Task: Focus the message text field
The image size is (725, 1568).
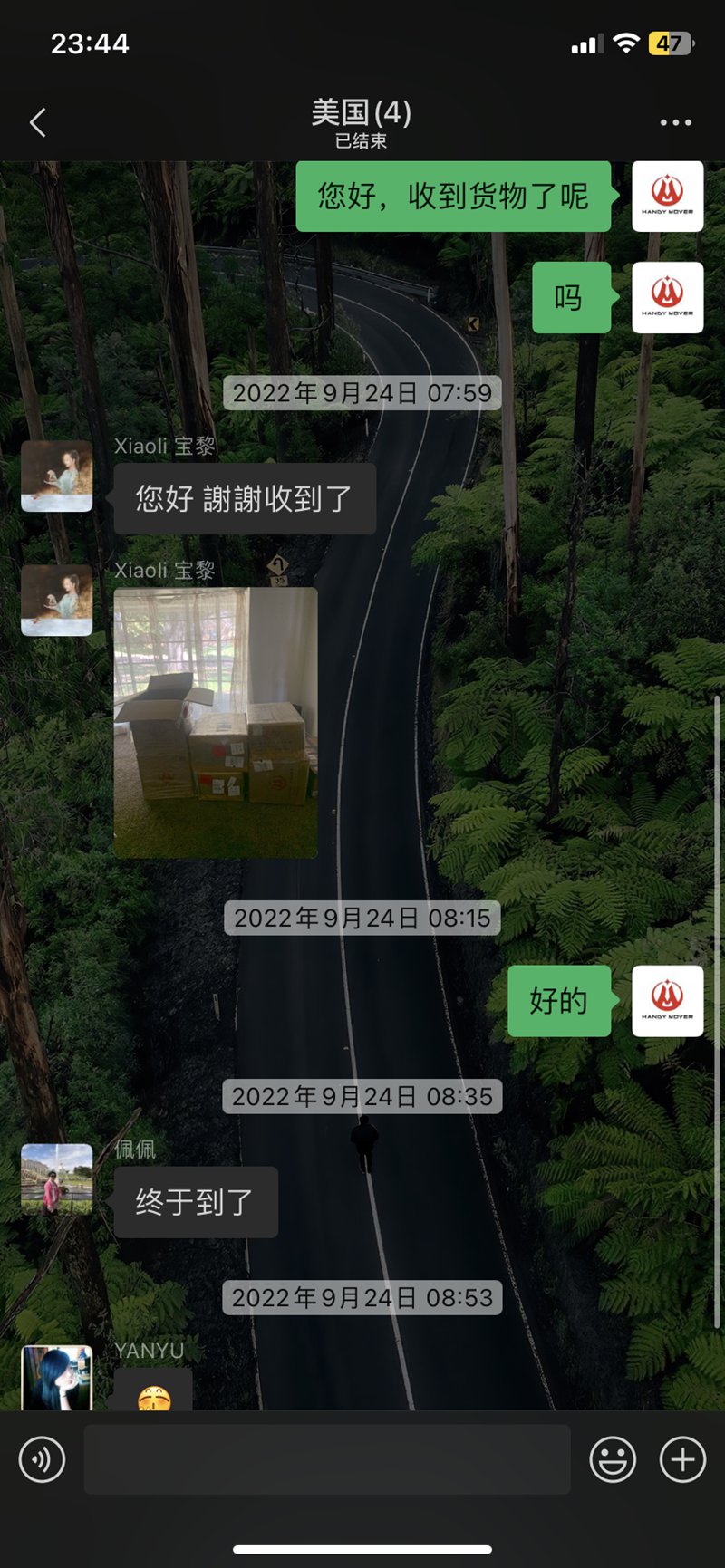Action: pyautogui.click(x=326, y=1459)
